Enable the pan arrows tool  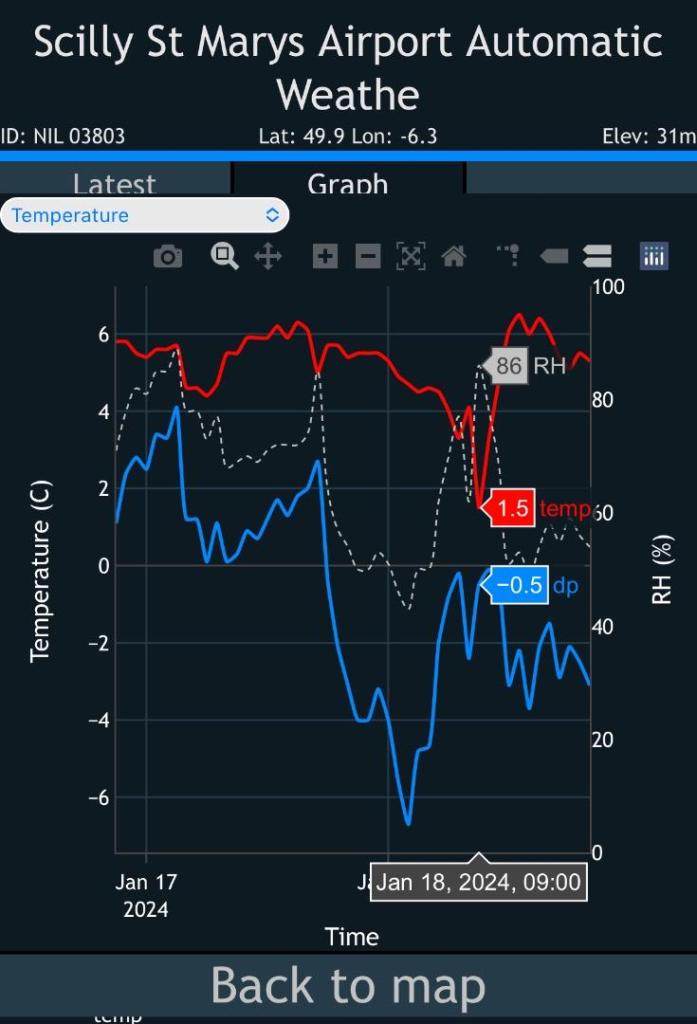tap(268, 257)
